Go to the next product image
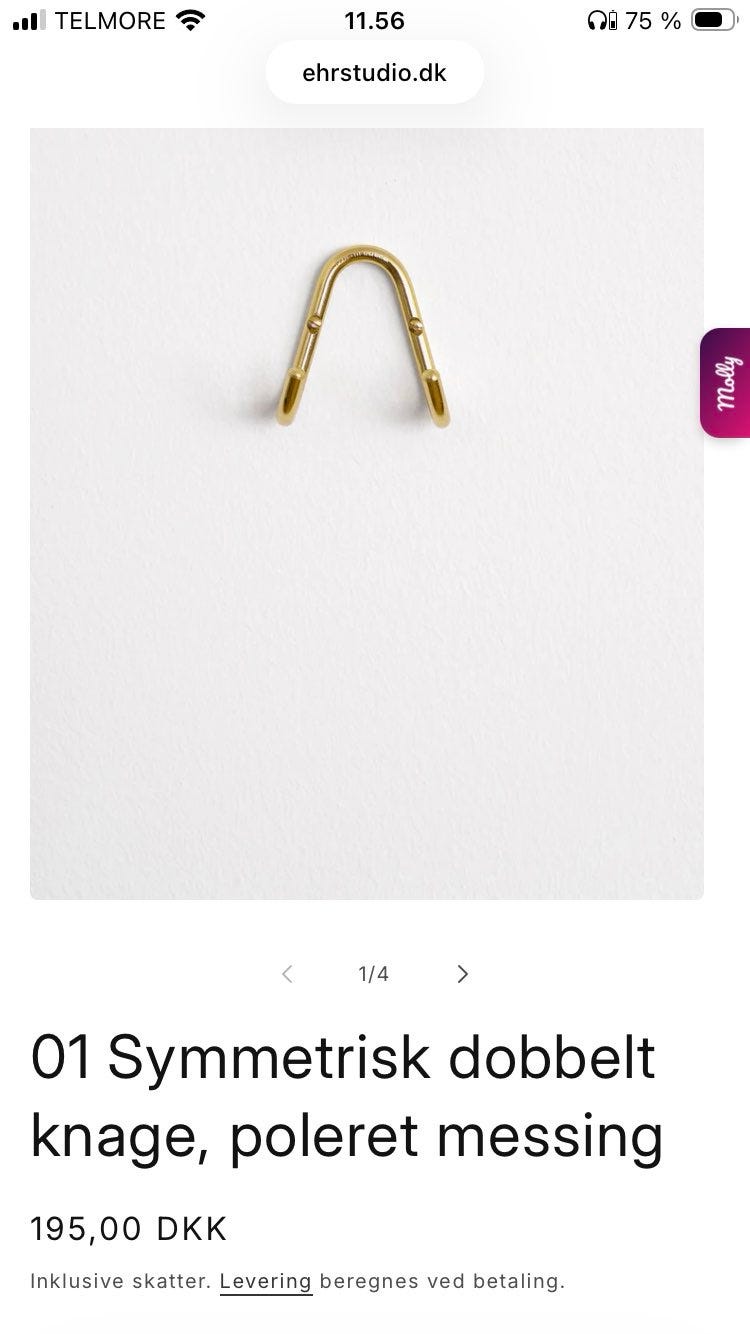The image size is (750, 1334). click(x=462, y=974)
